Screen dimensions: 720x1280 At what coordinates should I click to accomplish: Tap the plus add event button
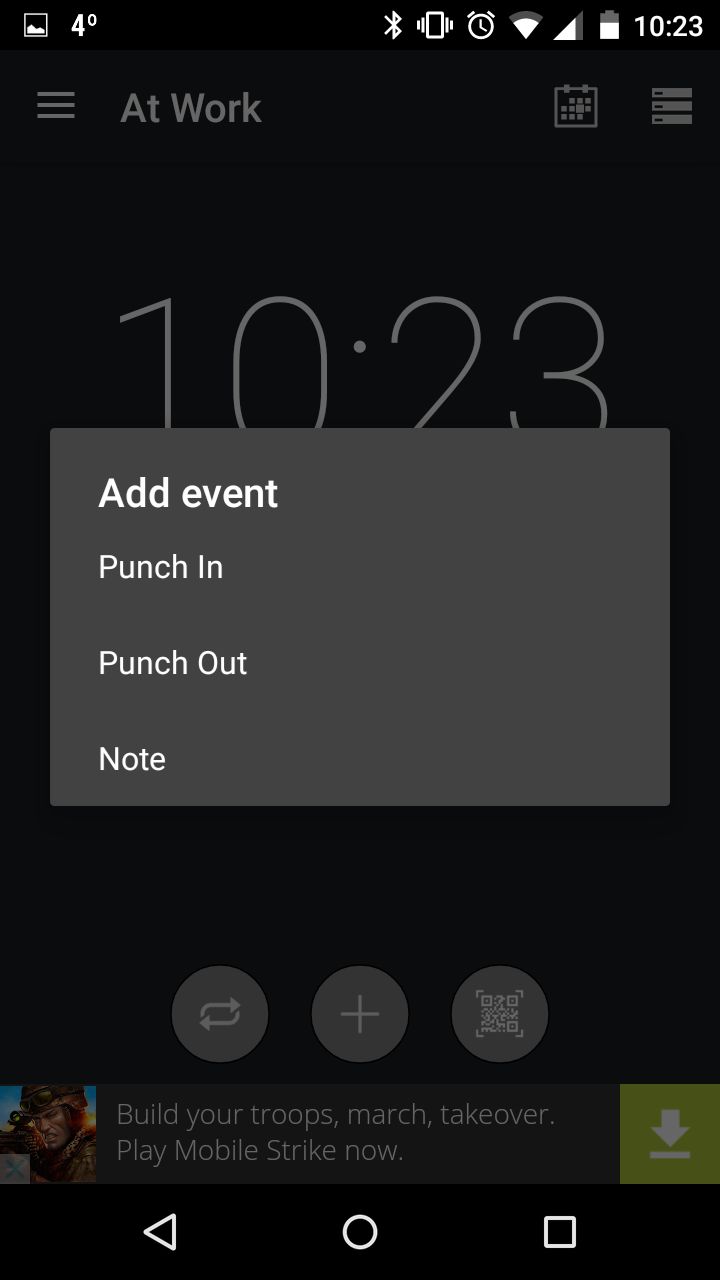(360, 1014)
